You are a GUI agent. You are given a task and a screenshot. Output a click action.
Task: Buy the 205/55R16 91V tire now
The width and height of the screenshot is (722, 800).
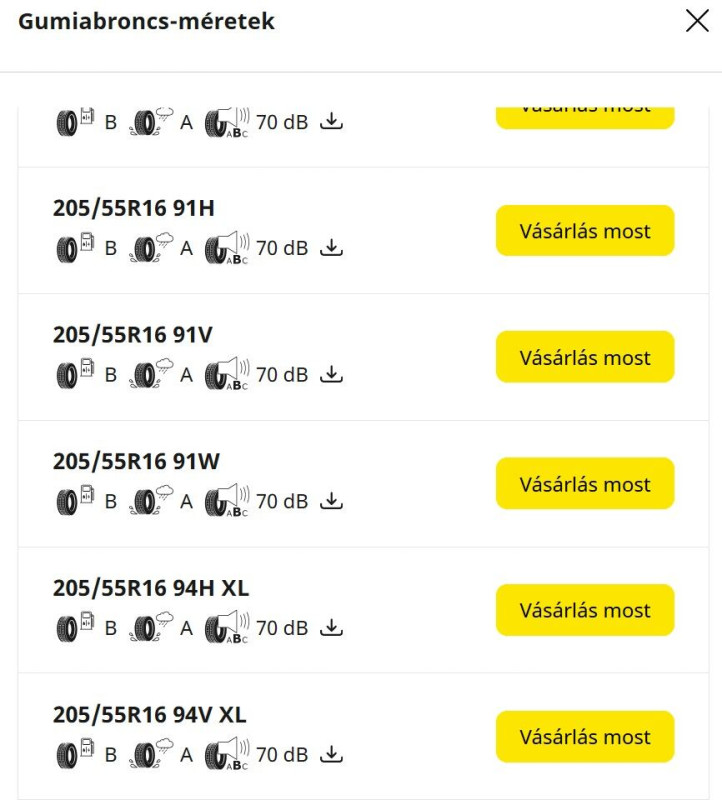585,358
